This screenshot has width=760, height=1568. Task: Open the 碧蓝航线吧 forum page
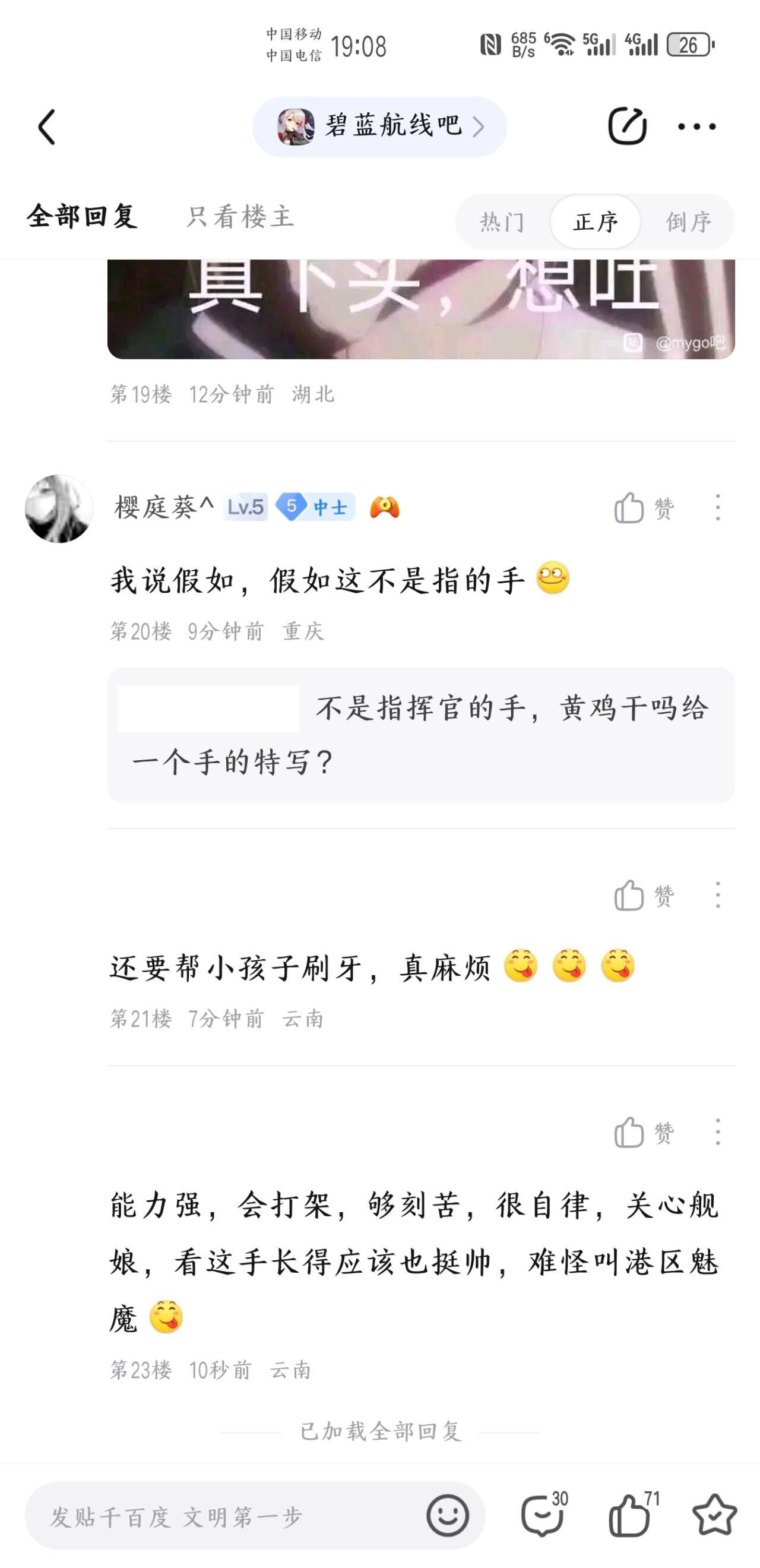(x=379, y=127)
